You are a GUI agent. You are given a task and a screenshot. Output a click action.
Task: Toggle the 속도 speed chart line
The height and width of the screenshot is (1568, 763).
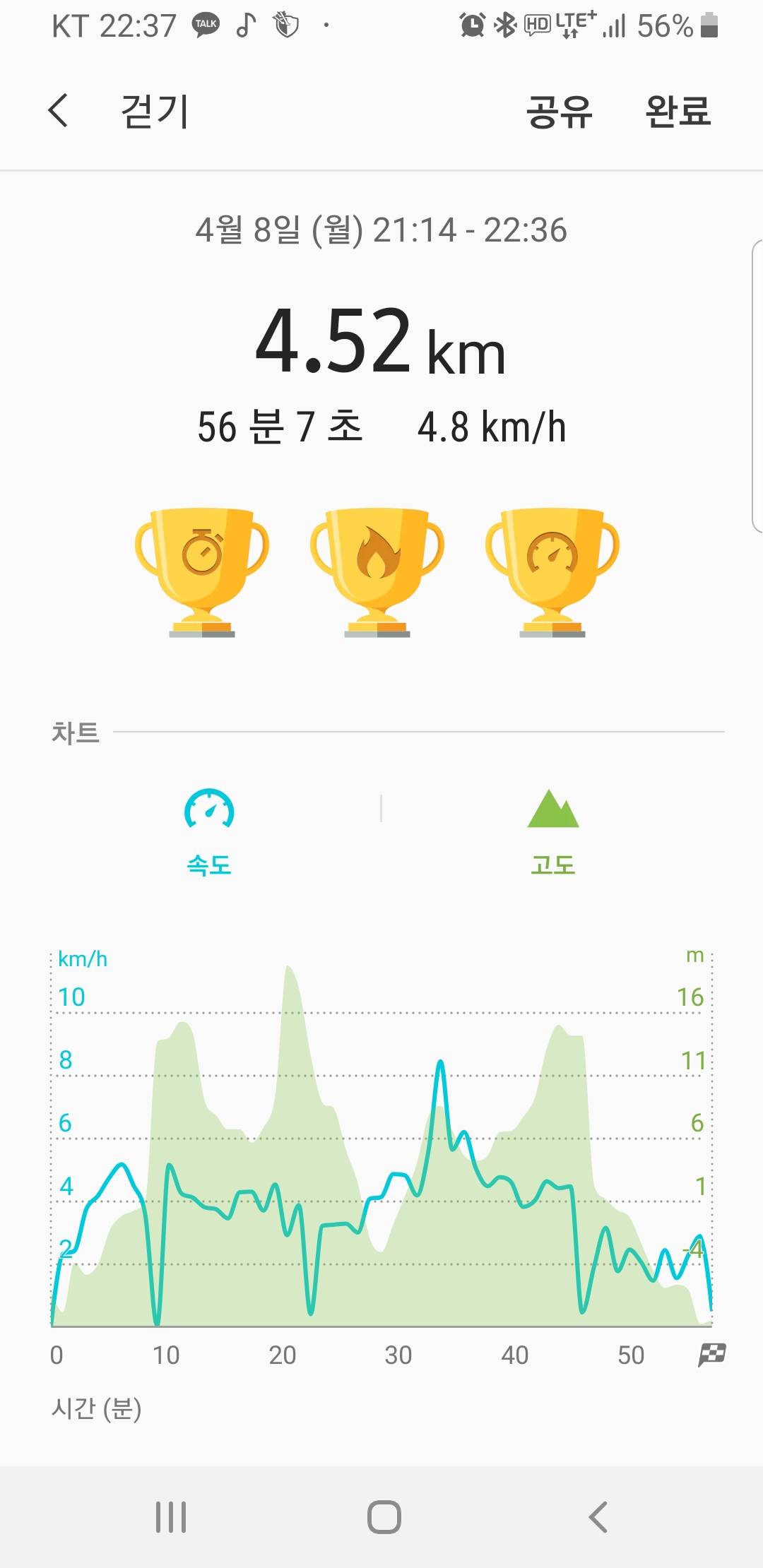209,831
